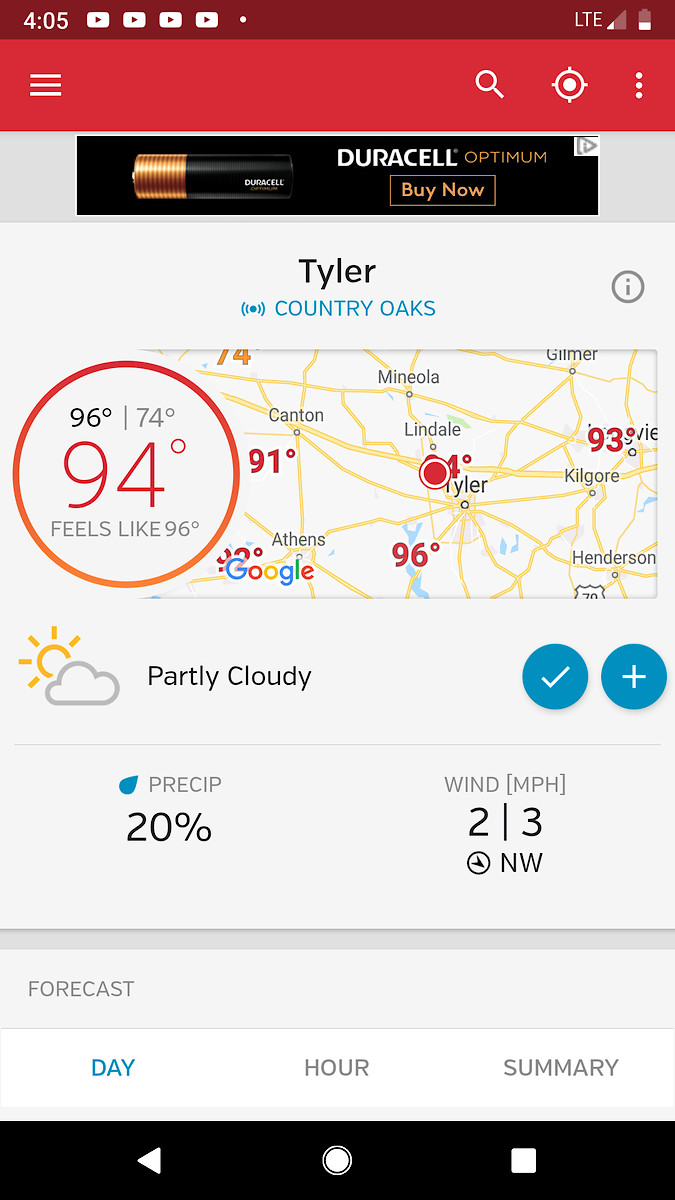The width and height of the screenshot is (675, 1200).
Task: Open the temperature map of Tyler
Action: click(450, 473)
